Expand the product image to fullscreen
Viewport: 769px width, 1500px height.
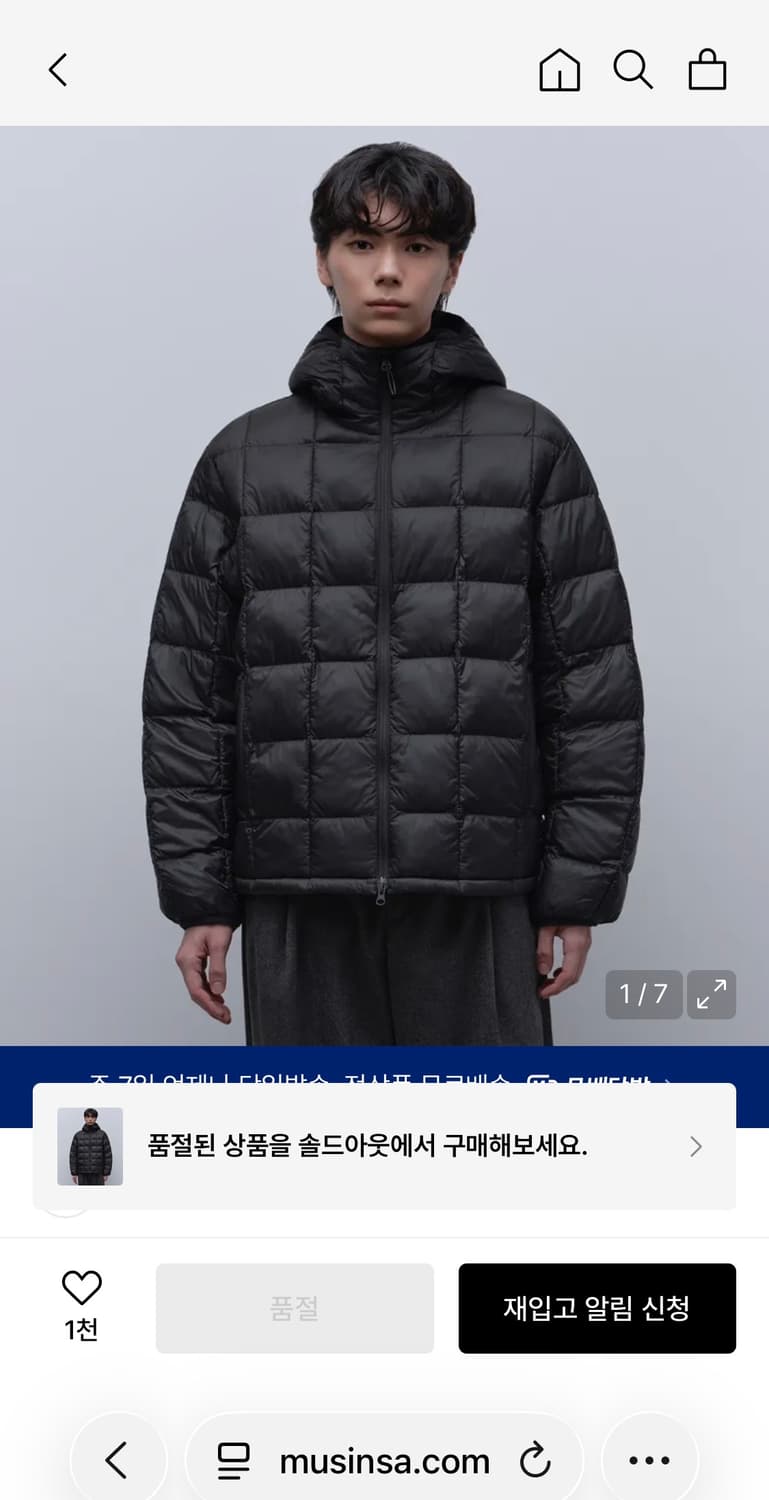coord(711,994)
